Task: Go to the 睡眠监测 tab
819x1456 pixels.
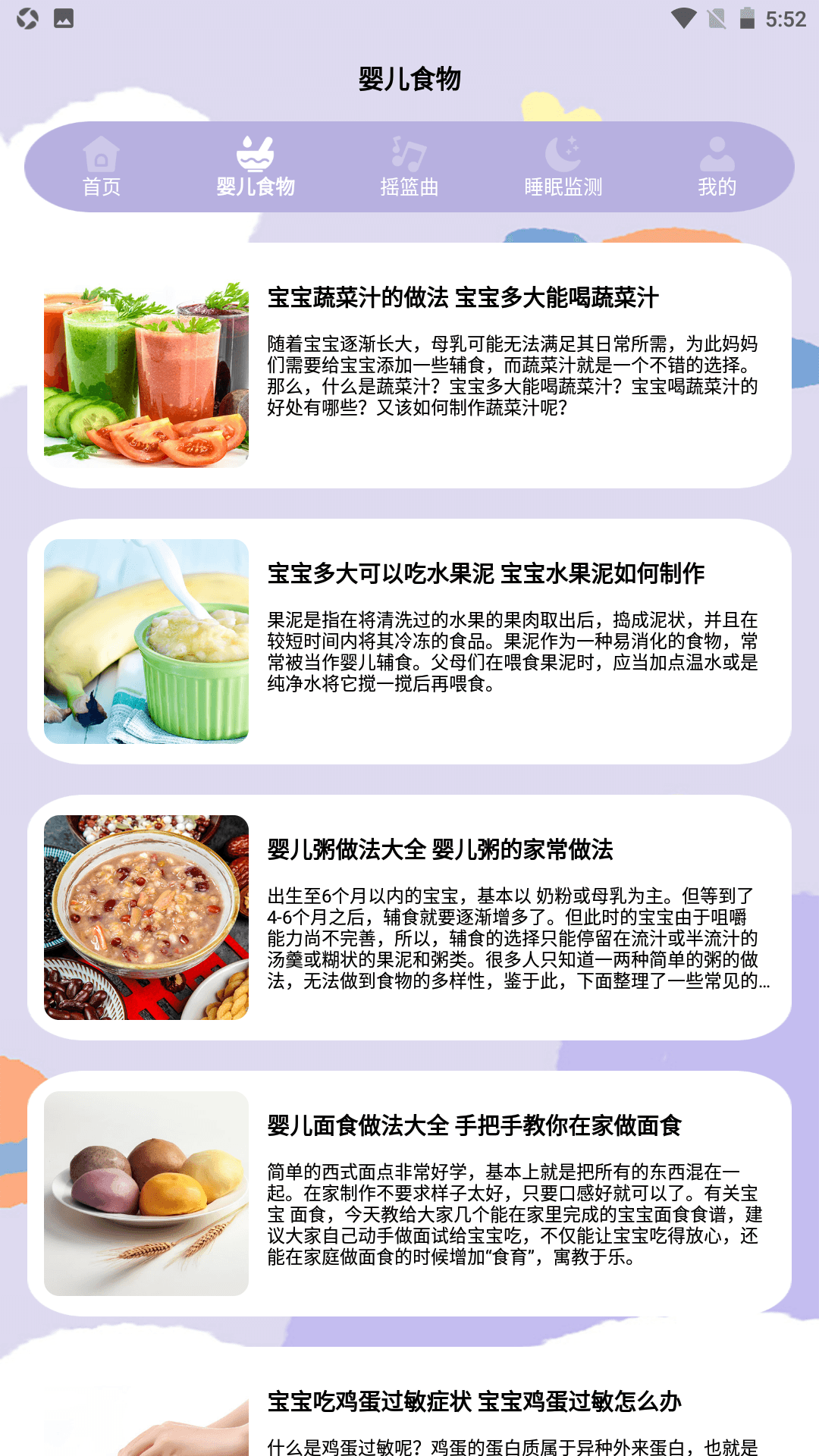Action: (x=563, y=167)
